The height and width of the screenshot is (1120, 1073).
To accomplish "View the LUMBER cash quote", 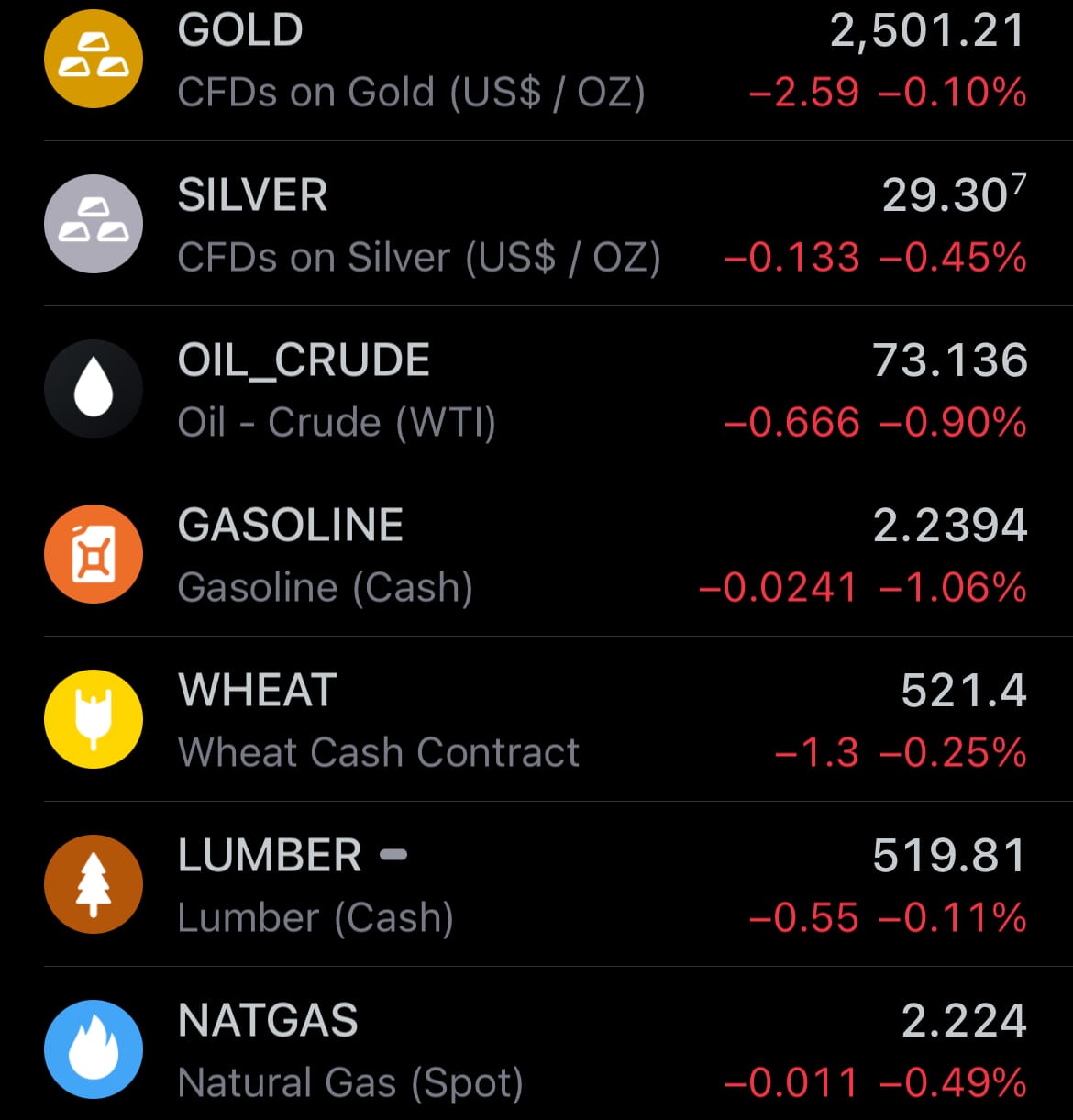I will (x=536, y=886).
